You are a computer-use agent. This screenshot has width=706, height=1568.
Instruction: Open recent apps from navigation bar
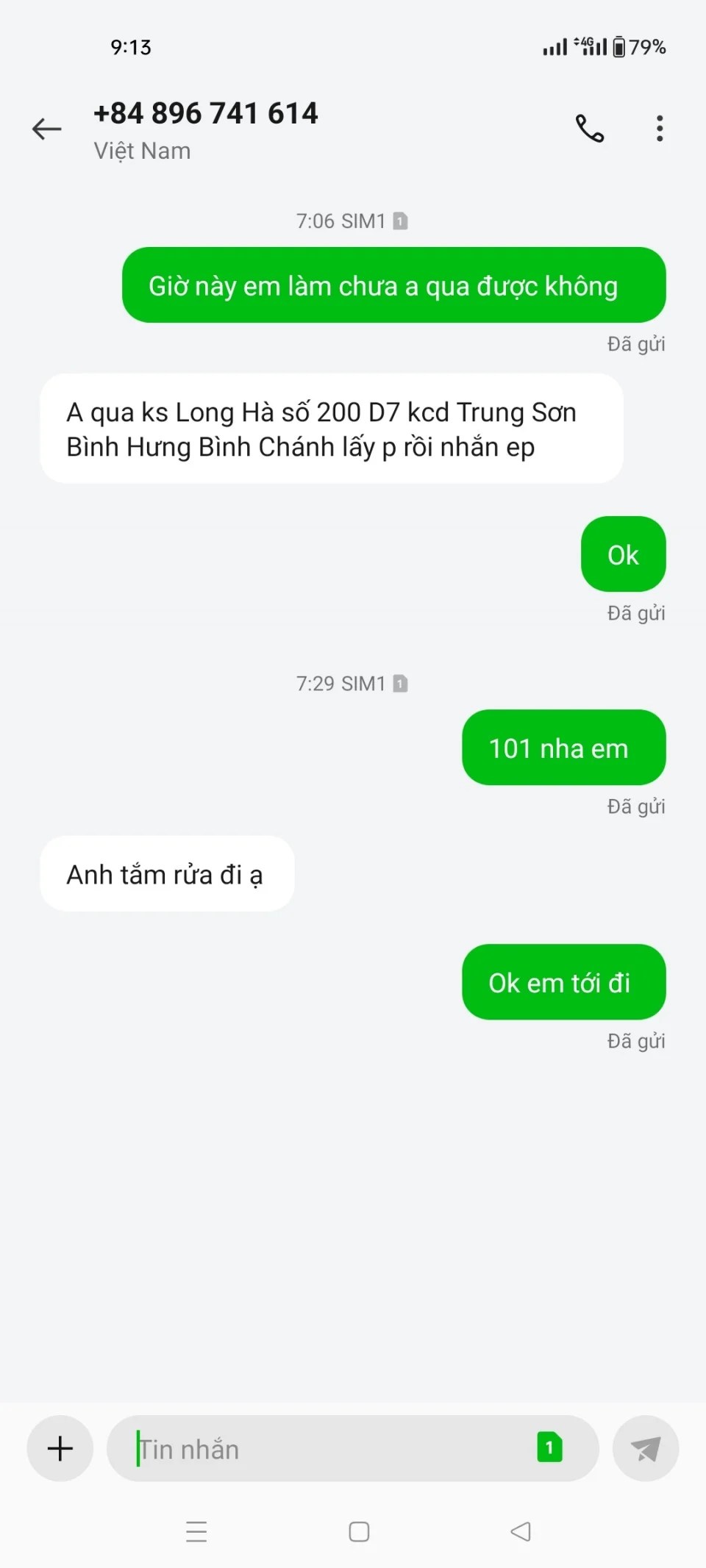tap(196, 1531)
